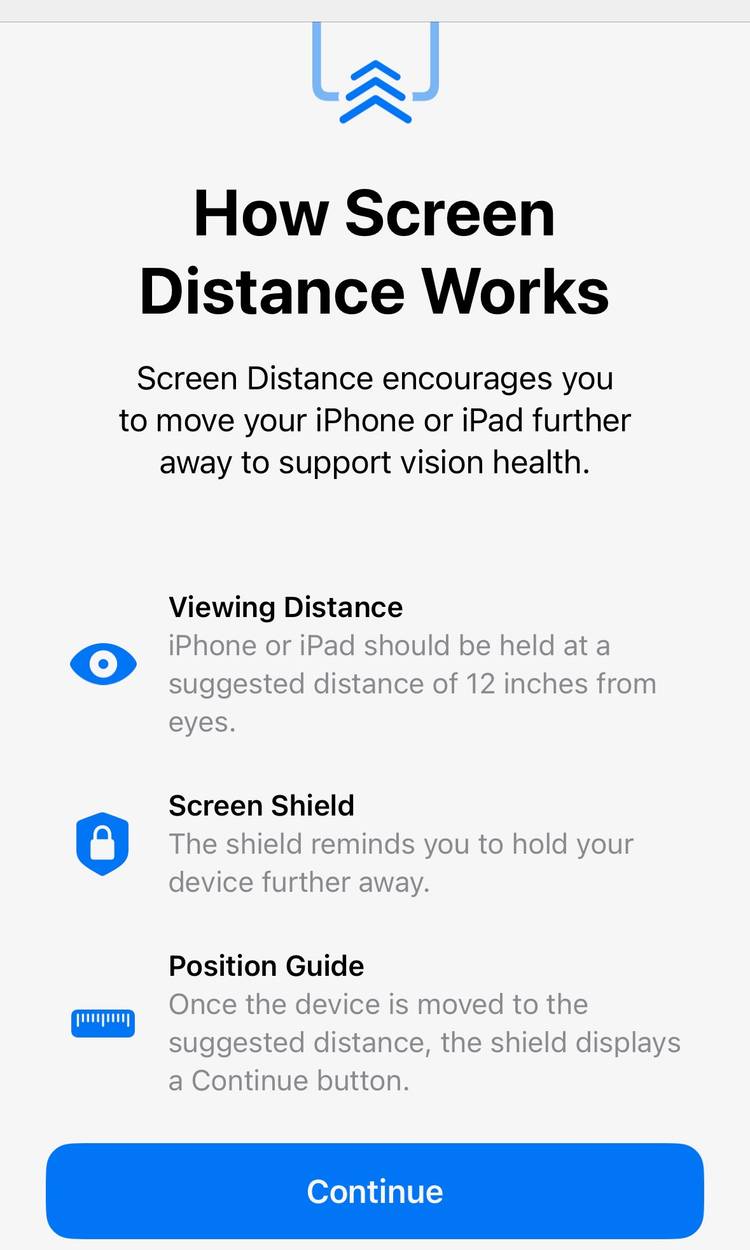The image size is (750, 1250).
Task: Tap the Screen Shield heading text
Action: pyautogui.click(x=261, y=805)
